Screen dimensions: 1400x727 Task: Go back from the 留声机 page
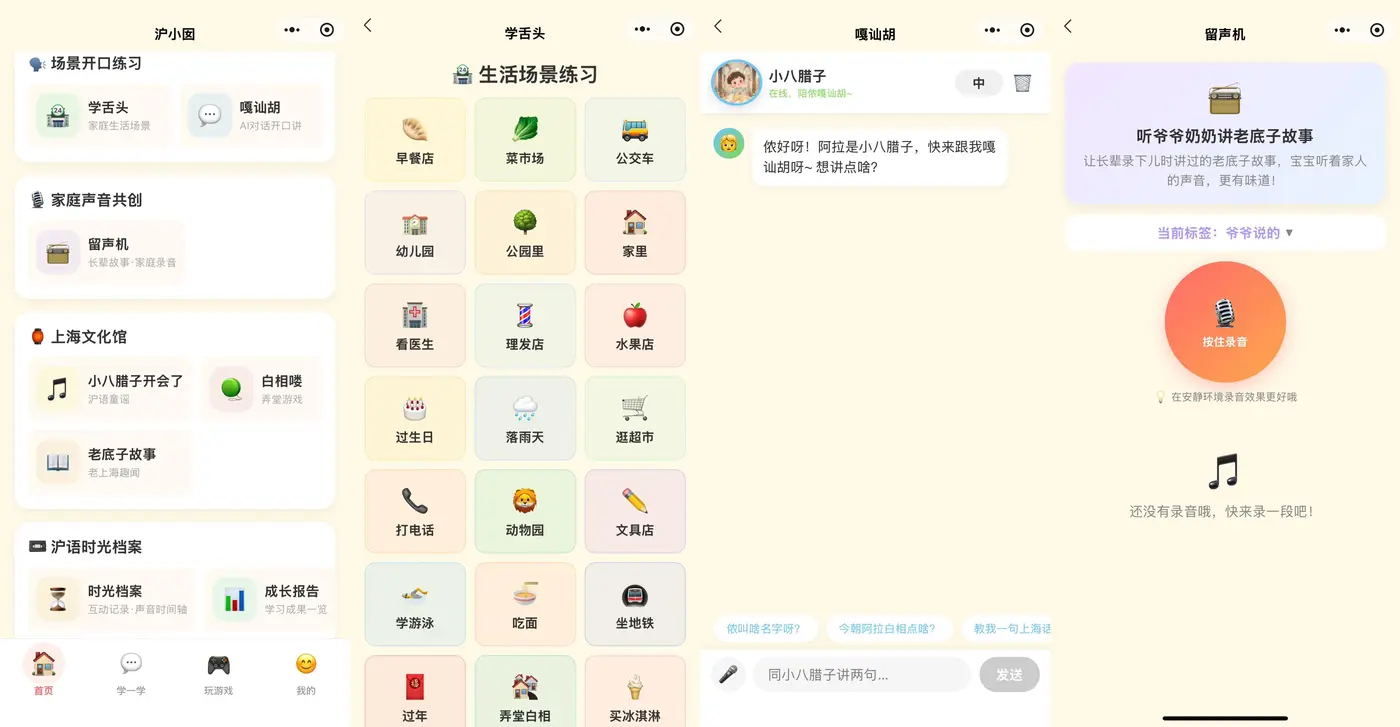tap(1068, 26)
